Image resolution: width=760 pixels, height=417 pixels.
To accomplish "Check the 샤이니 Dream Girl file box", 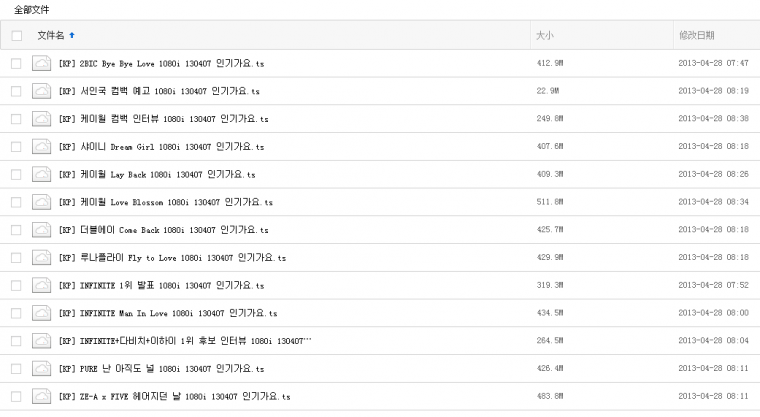I will tap(16, 147).
